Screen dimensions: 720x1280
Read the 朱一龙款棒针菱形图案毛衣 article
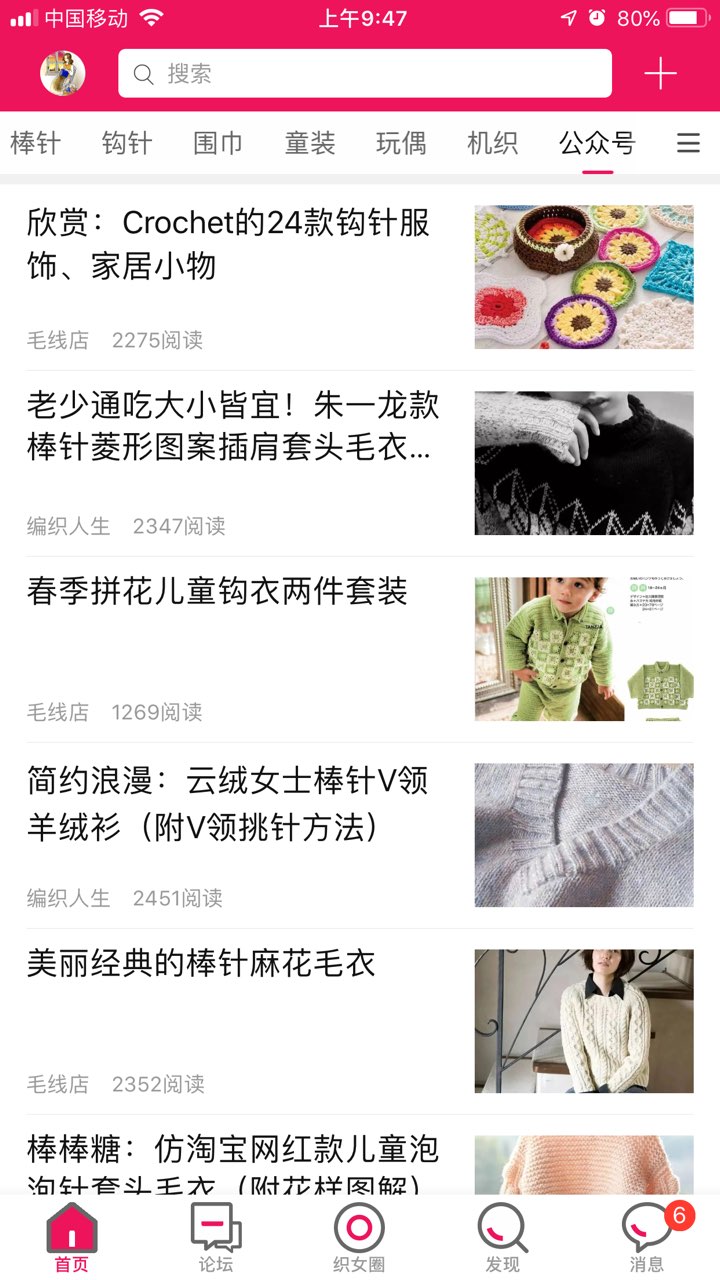[360, 463]
